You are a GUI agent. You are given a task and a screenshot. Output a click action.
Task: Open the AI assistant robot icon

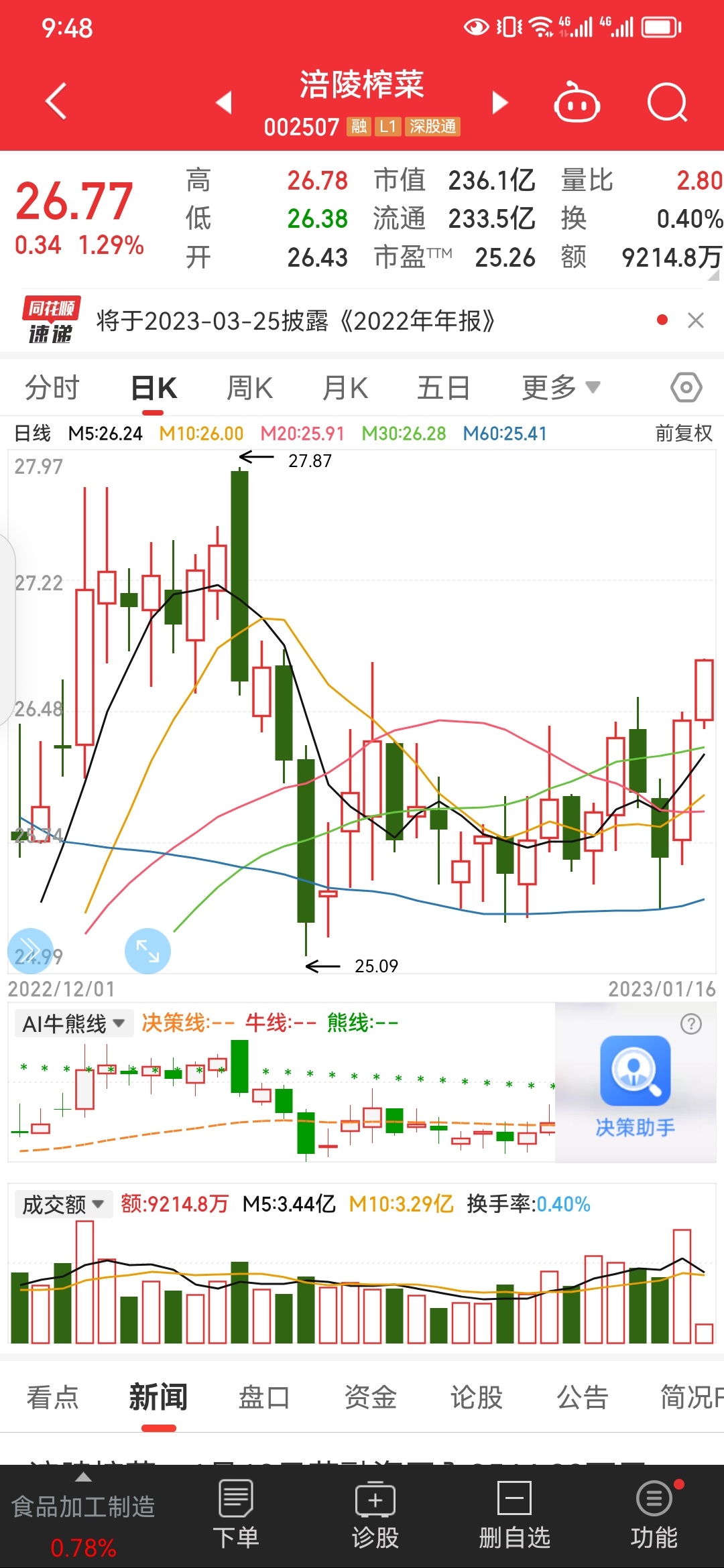pyautogui.click(x=577, y=102)
